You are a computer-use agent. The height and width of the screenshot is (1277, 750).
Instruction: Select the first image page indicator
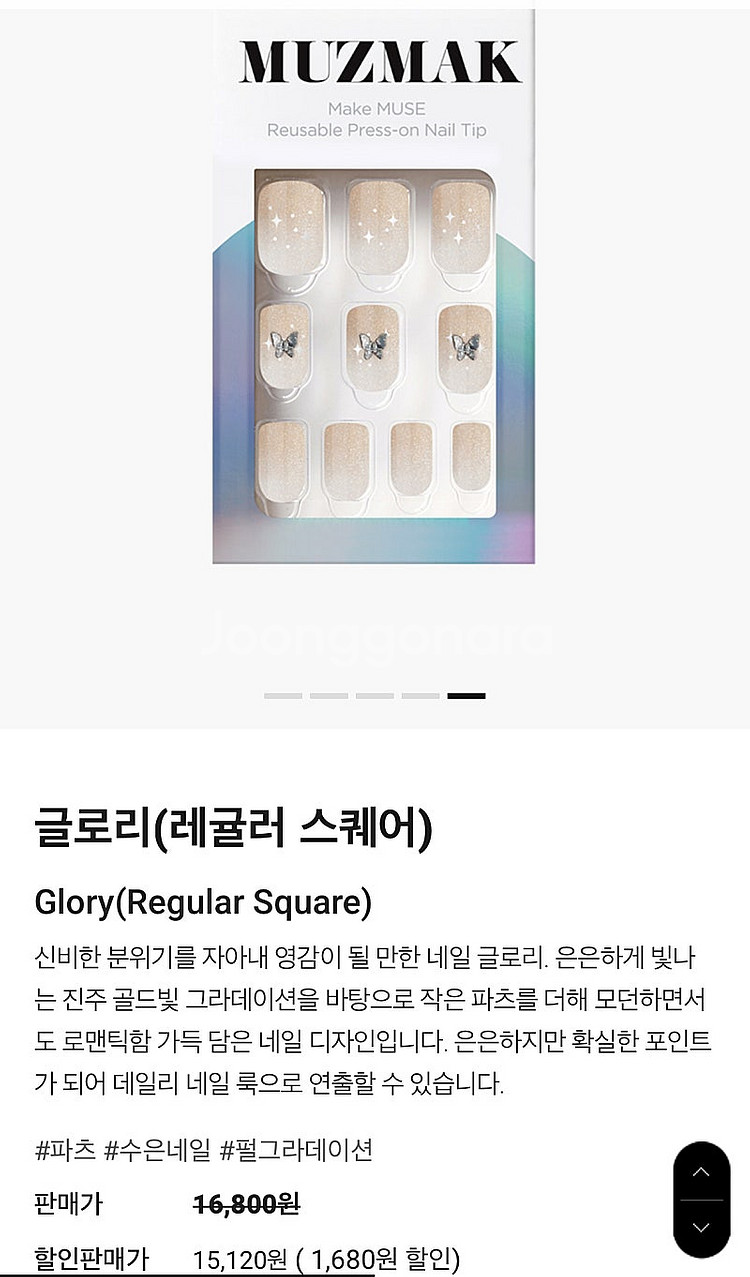[x=283, y=695]
